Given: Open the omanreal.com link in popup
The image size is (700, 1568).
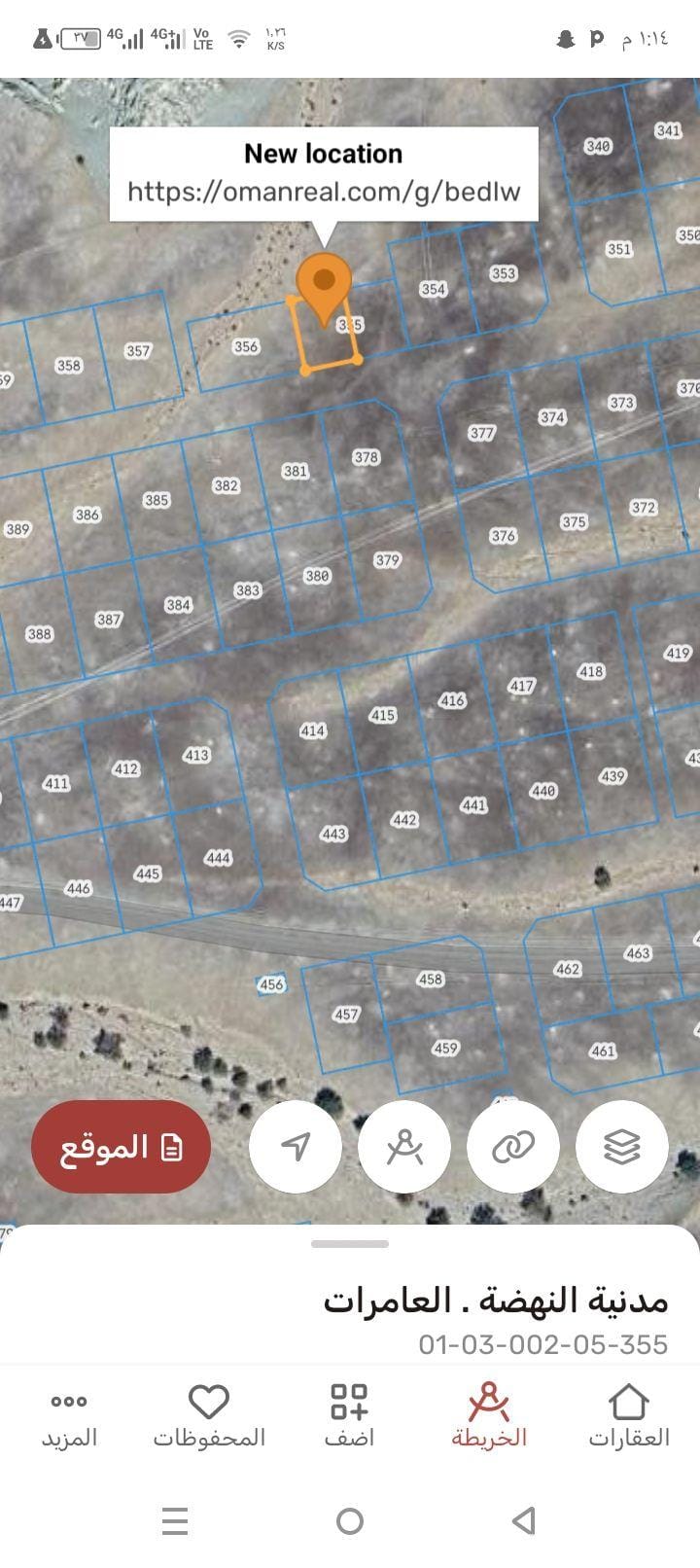Looking at the screenshot, I should click(324, 192).
